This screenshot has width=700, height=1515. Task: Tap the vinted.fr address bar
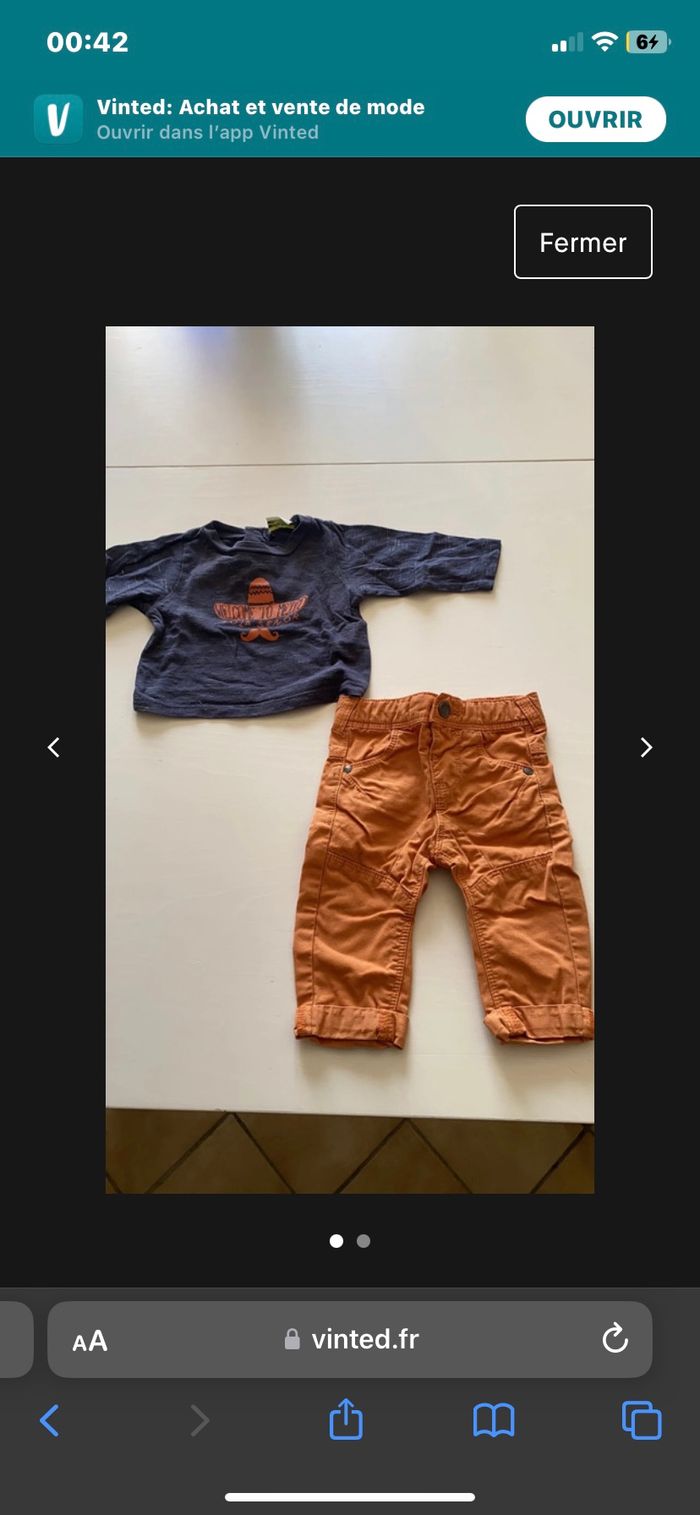[x=352, y=1340]
